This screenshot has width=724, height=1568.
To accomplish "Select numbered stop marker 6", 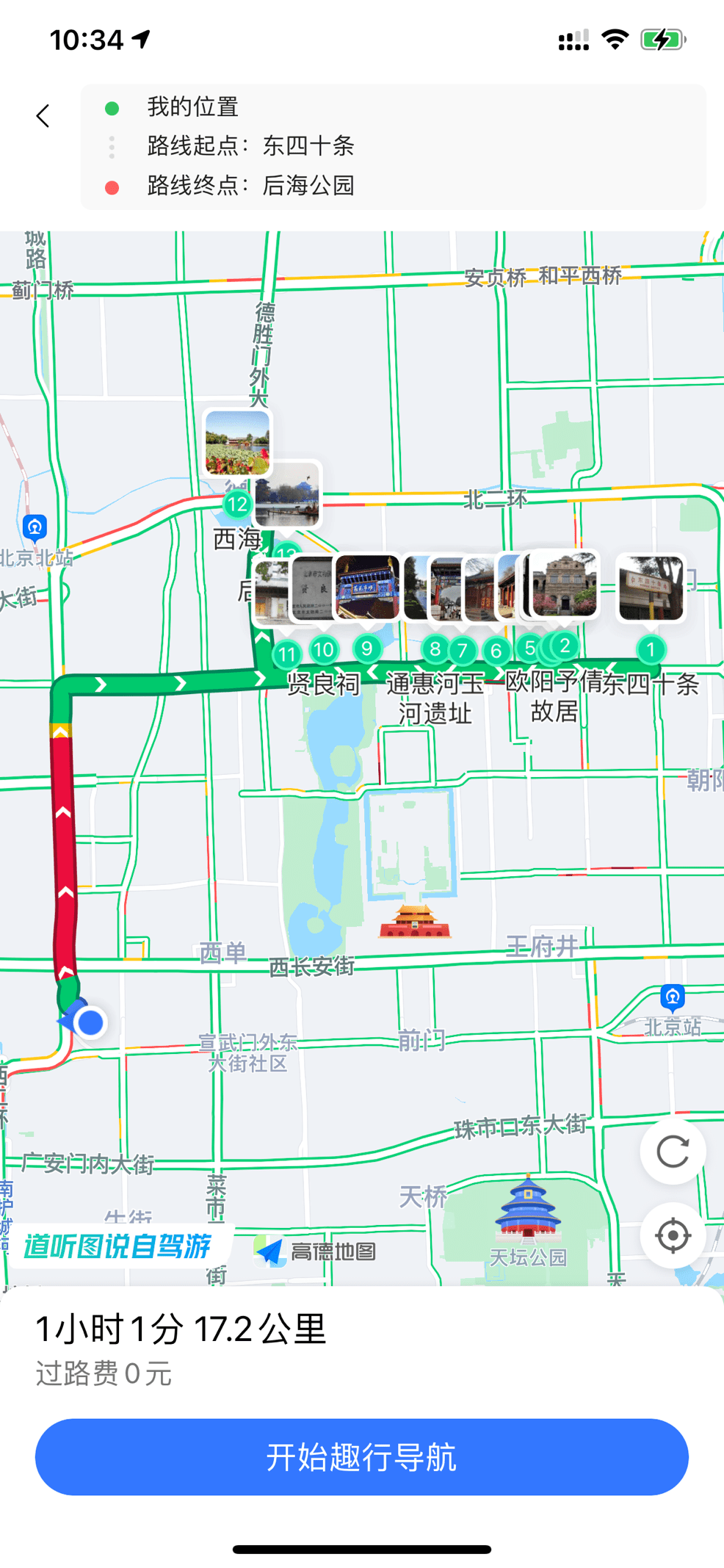I will pos(496,651).
